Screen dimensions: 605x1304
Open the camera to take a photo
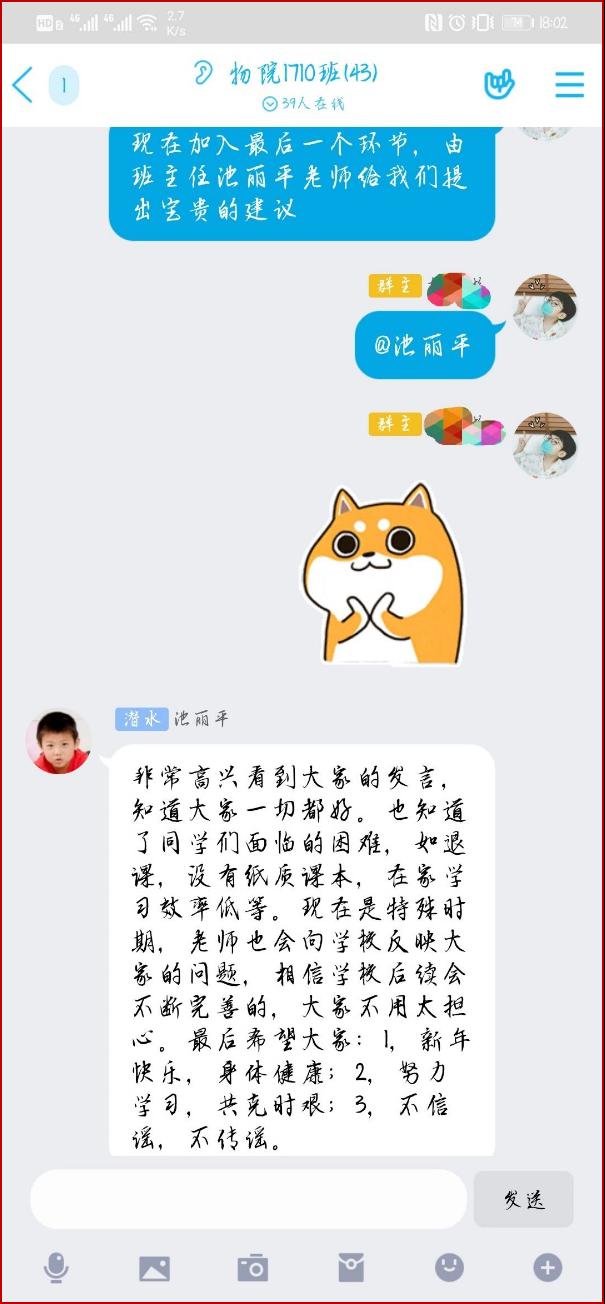point(252,1268)
